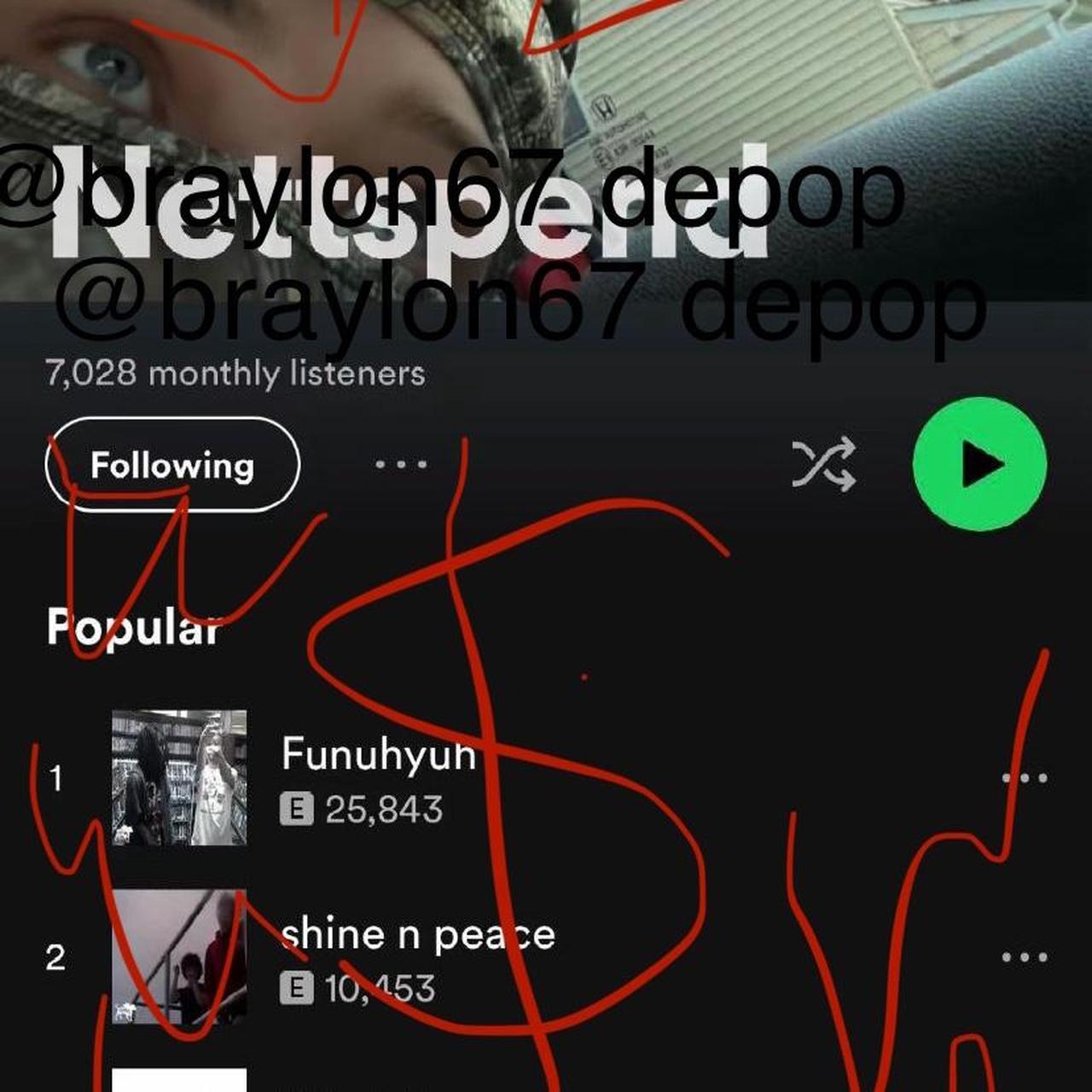Play the track Funuhyuh
1092x1092 pixels.
click(378, 755)
